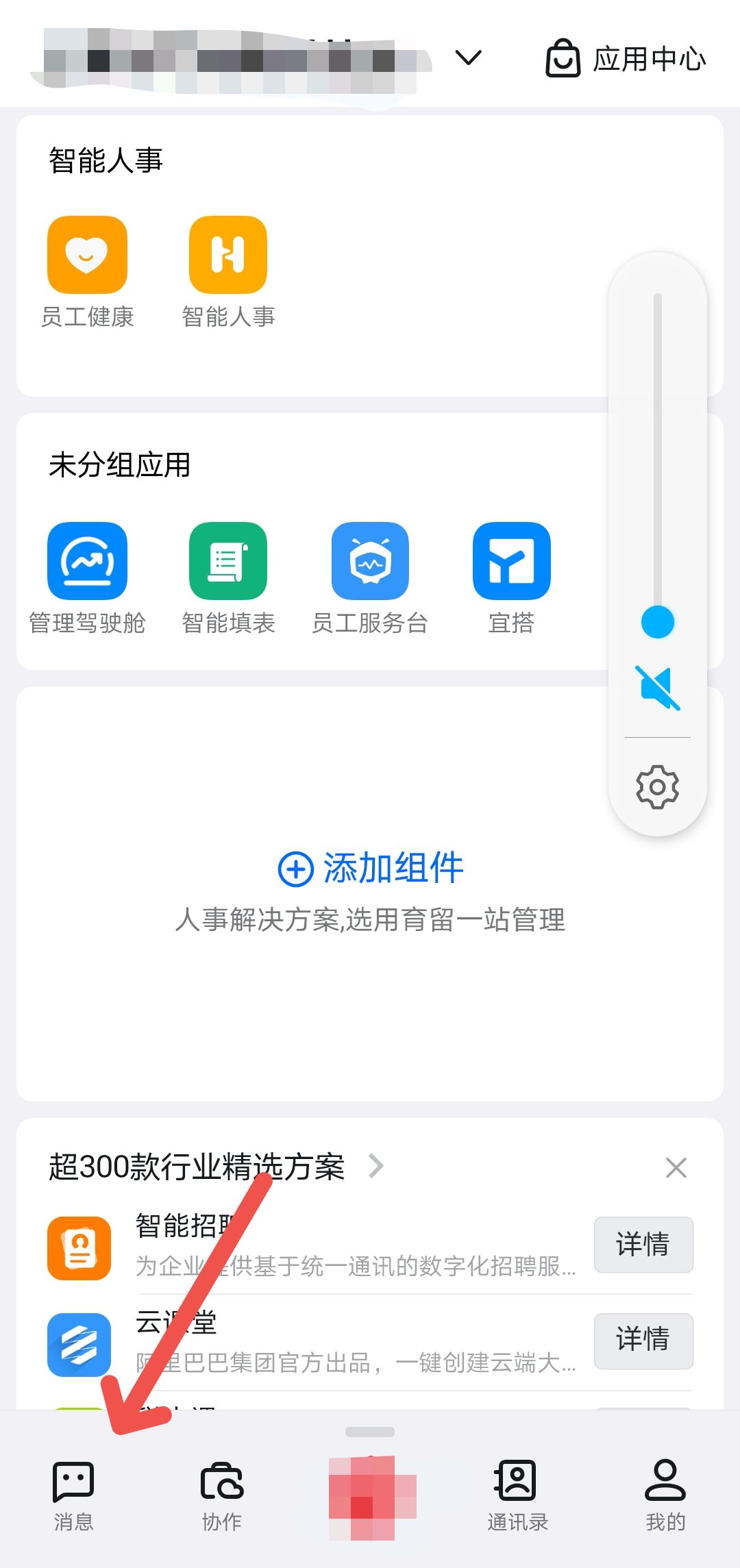Open the 智能人事 app

[227, 254]
